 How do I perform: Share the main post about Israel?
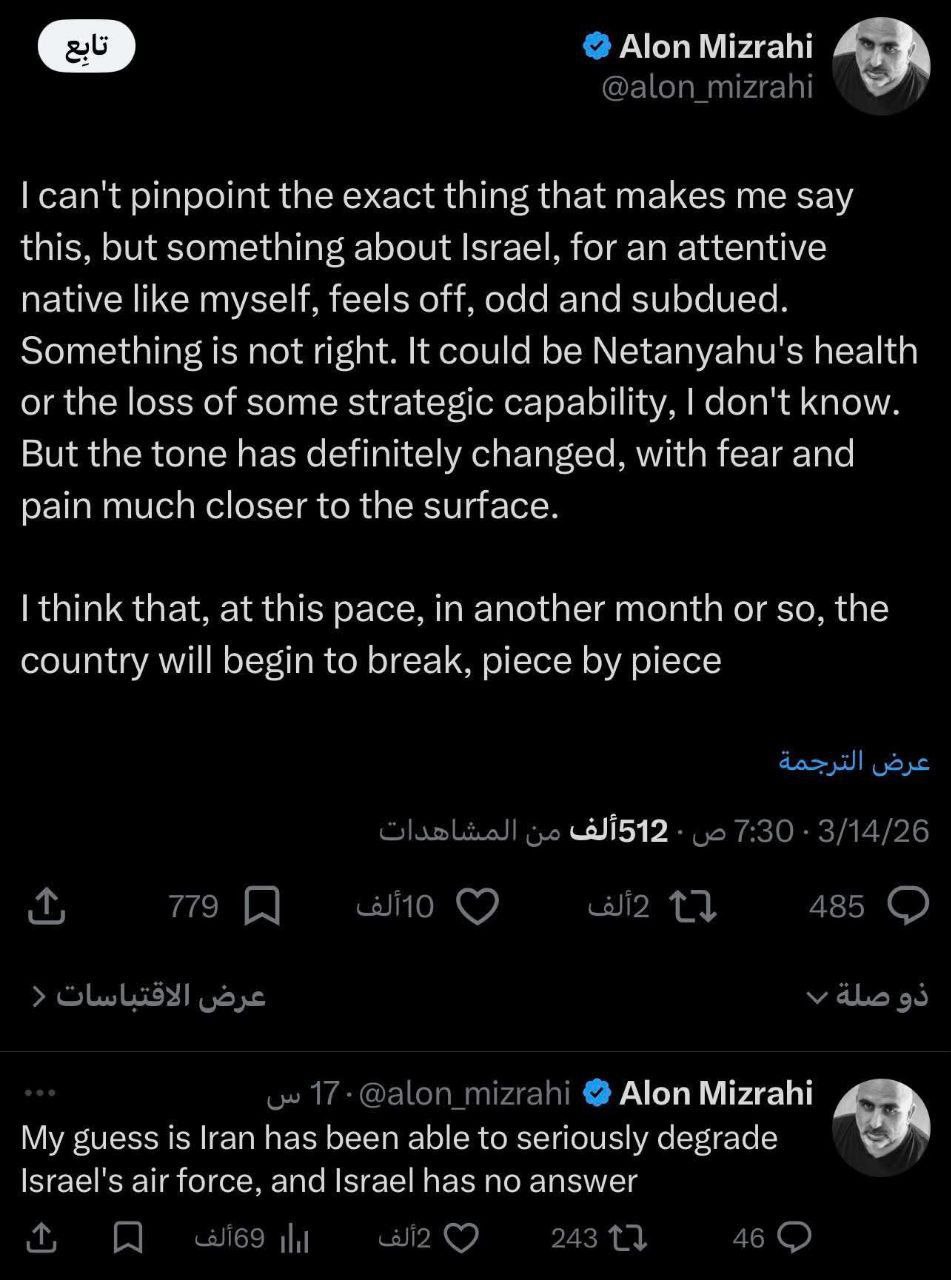click(x=43, y=906)
